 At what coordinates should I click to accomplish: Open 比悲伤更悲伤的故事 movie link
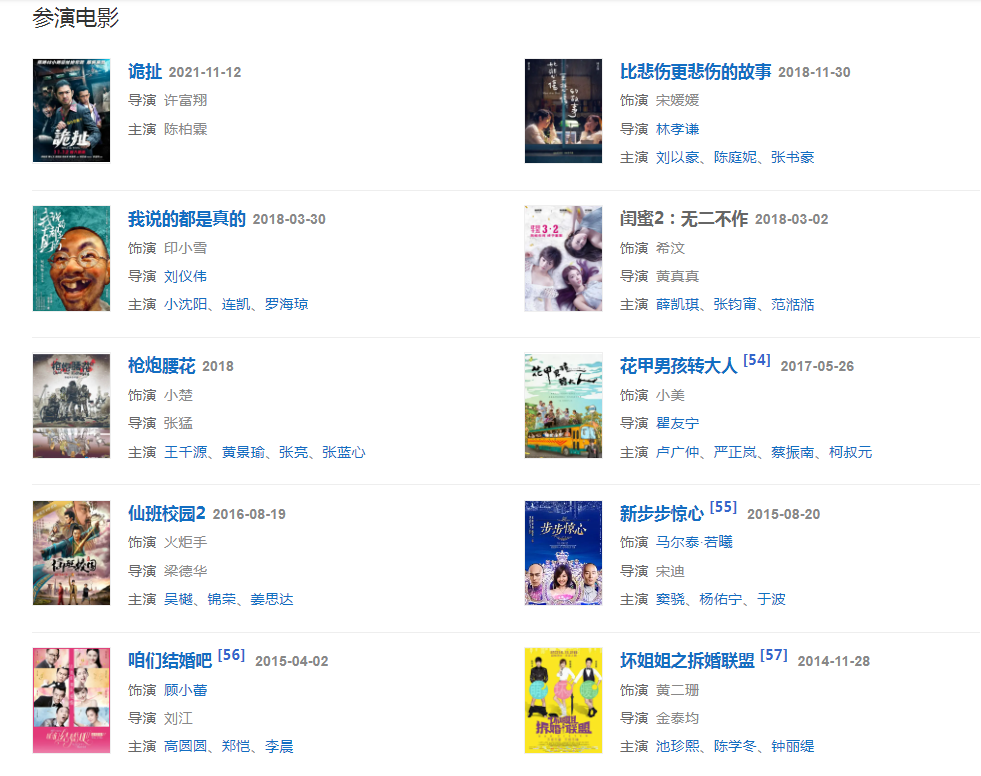[x=695, y=72]
